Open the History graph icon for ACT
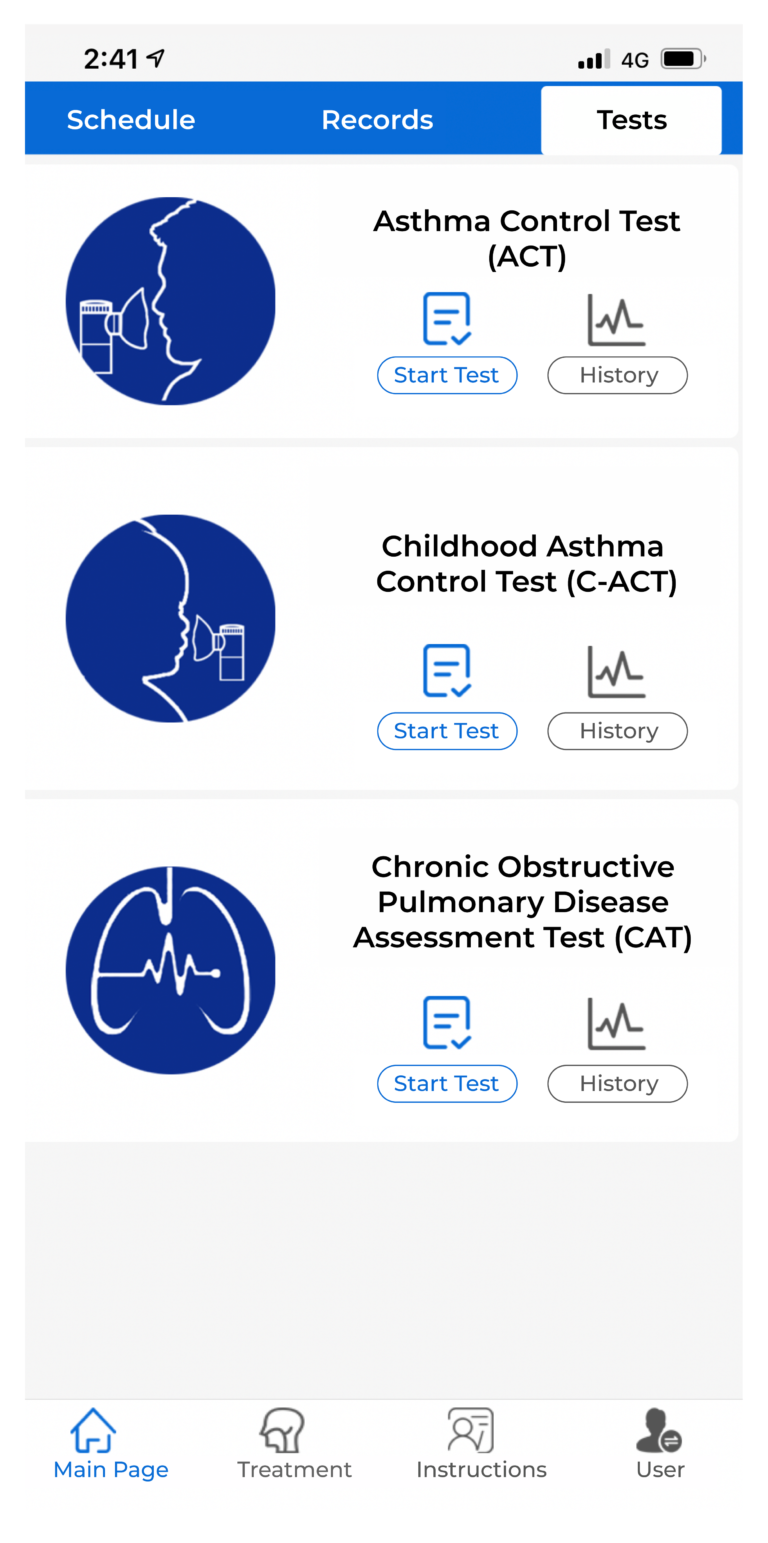 (x=617, y=316)
